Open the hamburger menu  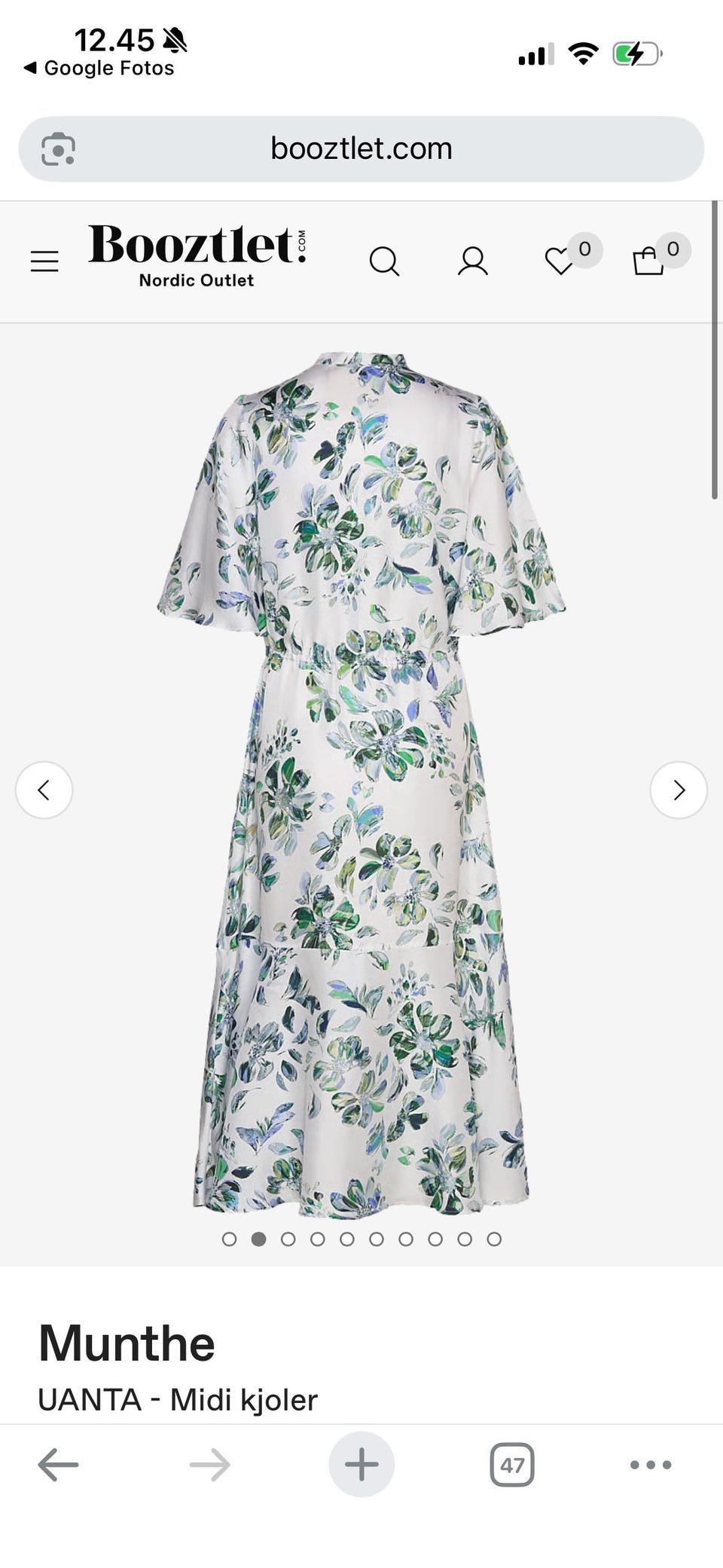[x=44, y=261]
